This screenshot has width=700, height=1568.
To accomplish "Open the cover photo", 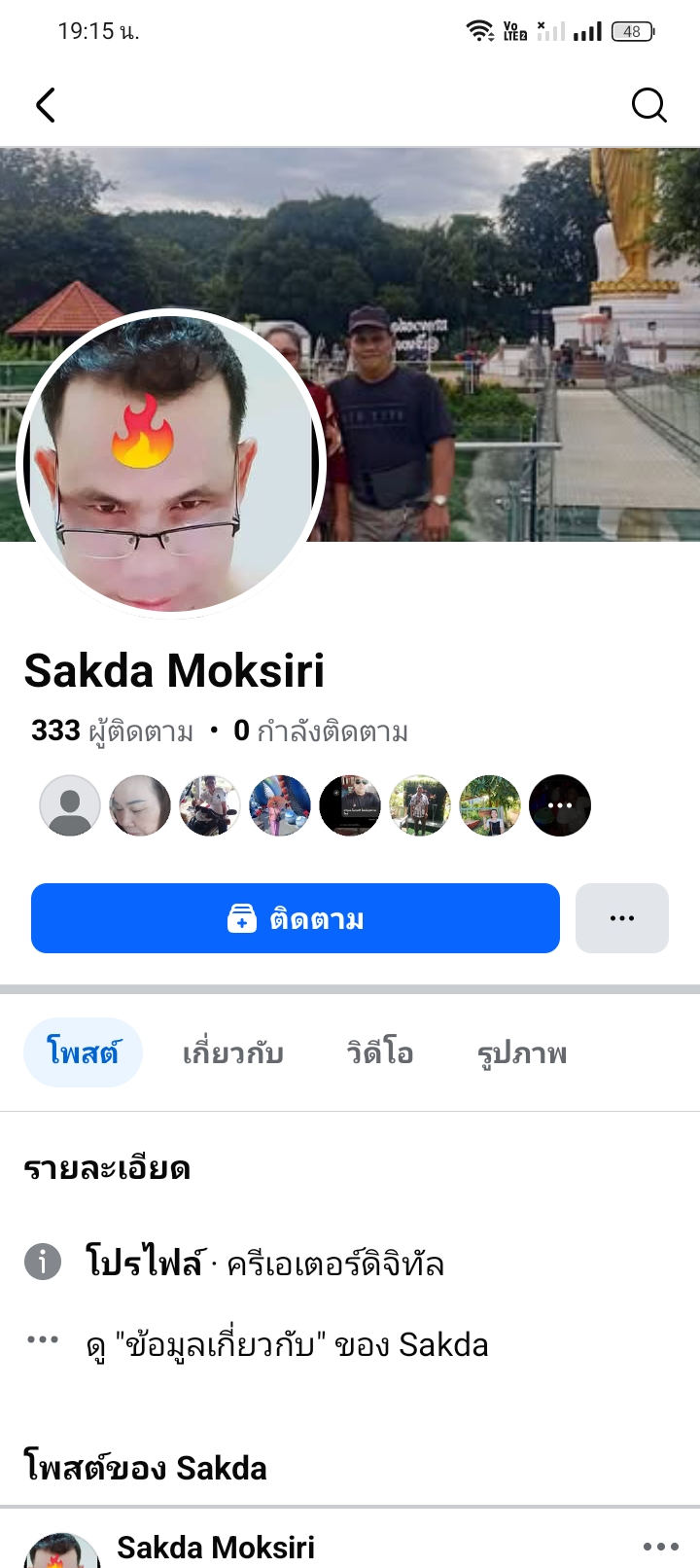I will (506, 292).
